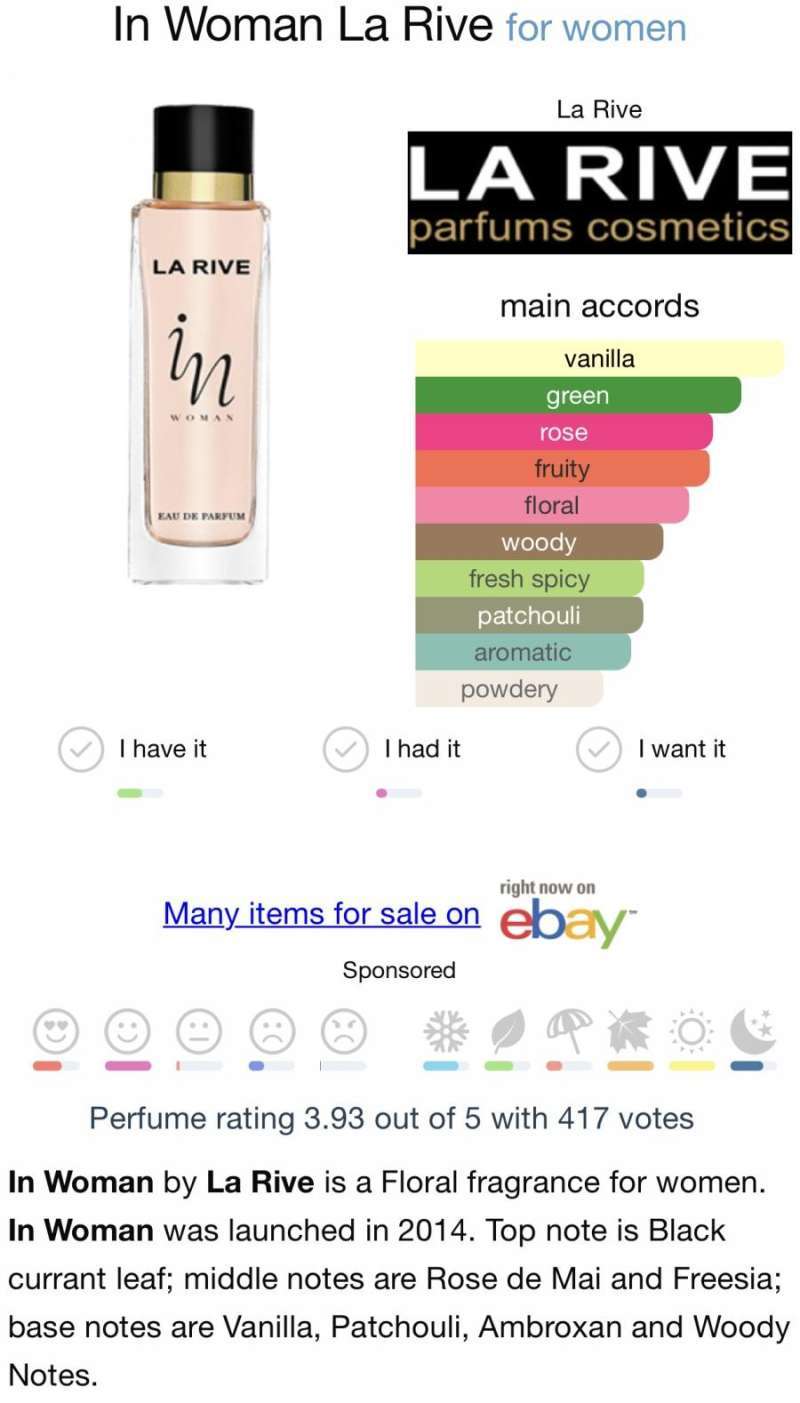Mark perfume as I have it
The image size is (800, 1403).
tap(81, 750)
